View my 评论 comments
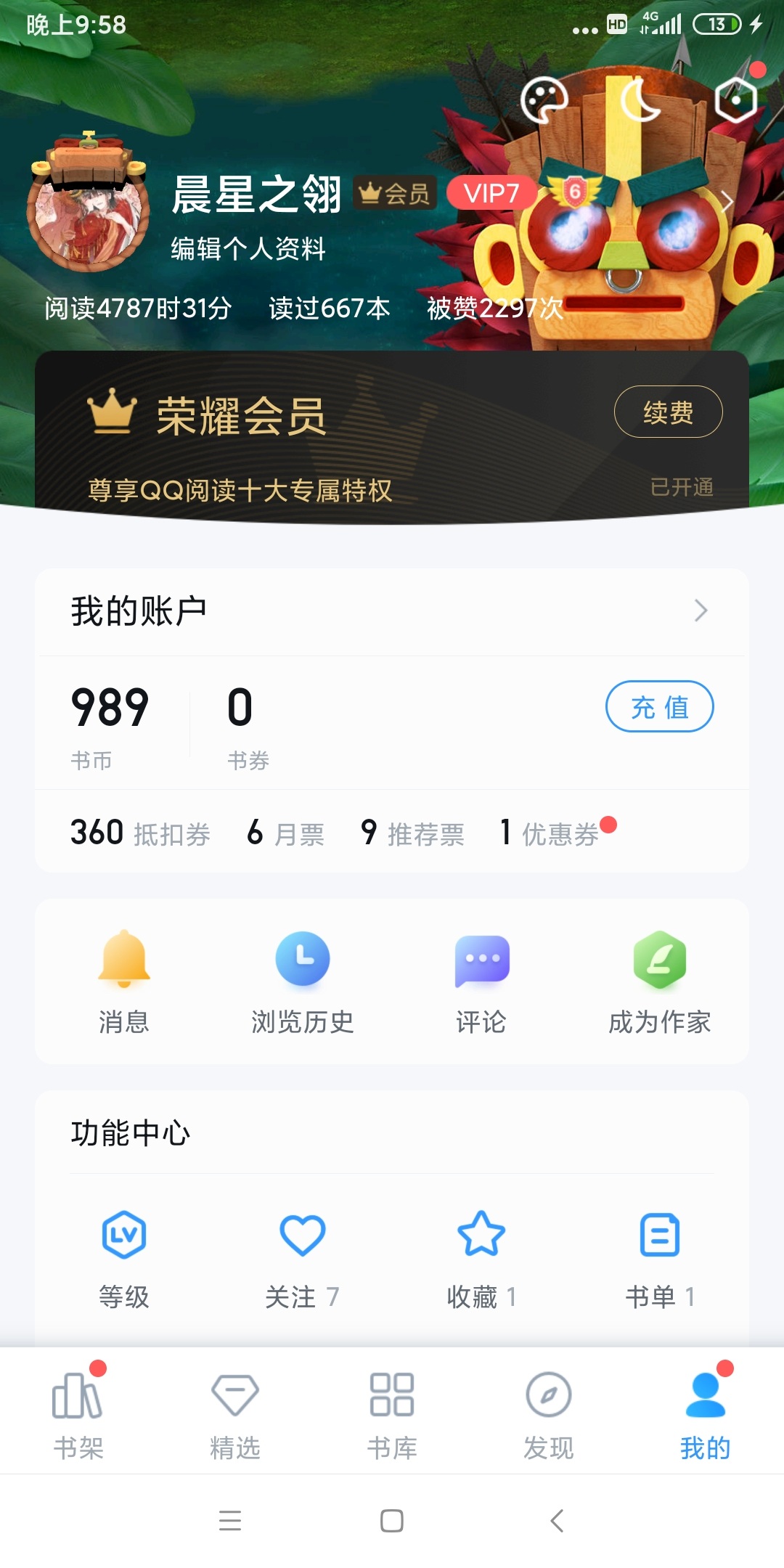 [x=481, y=981]
